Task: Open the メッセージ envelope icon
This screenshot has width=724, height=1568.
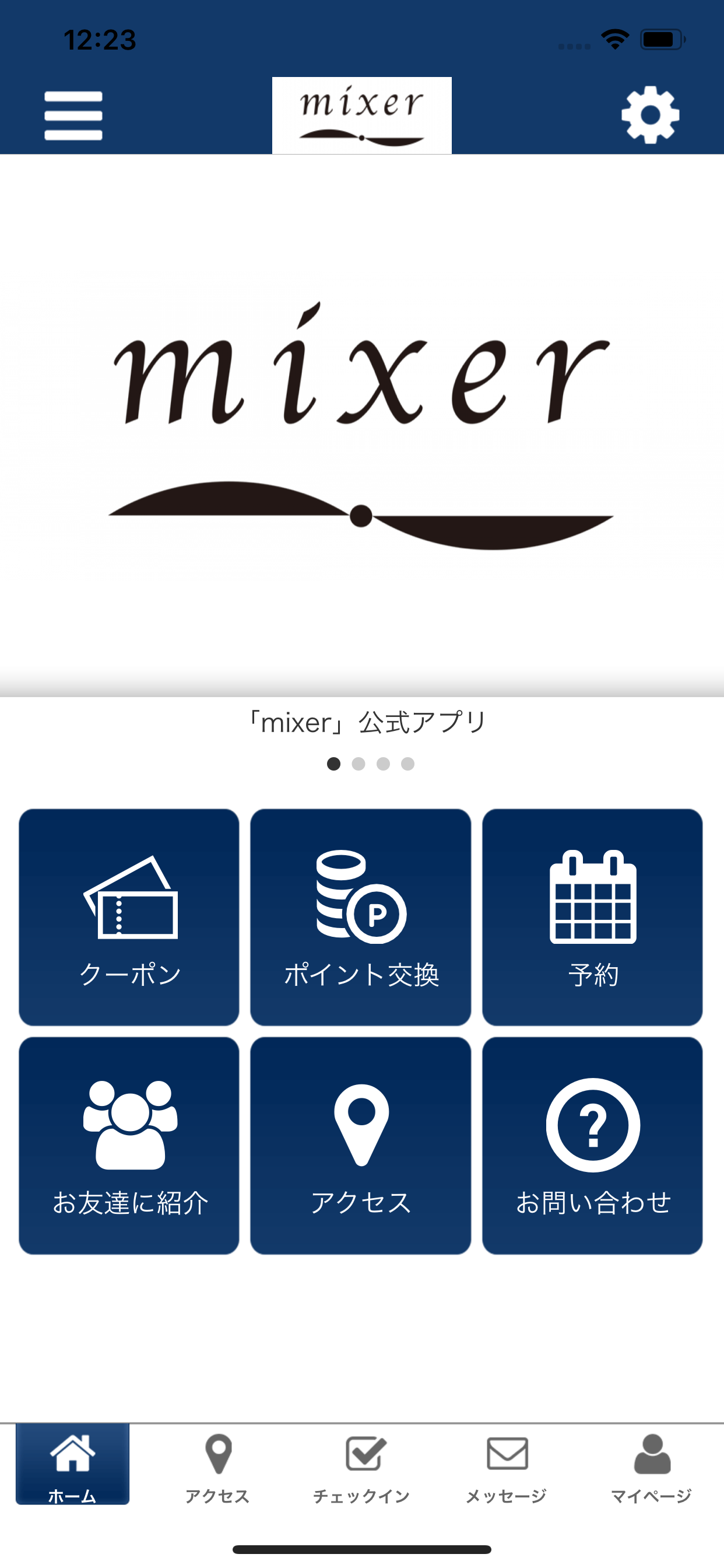Action: tap(507, 1456)
